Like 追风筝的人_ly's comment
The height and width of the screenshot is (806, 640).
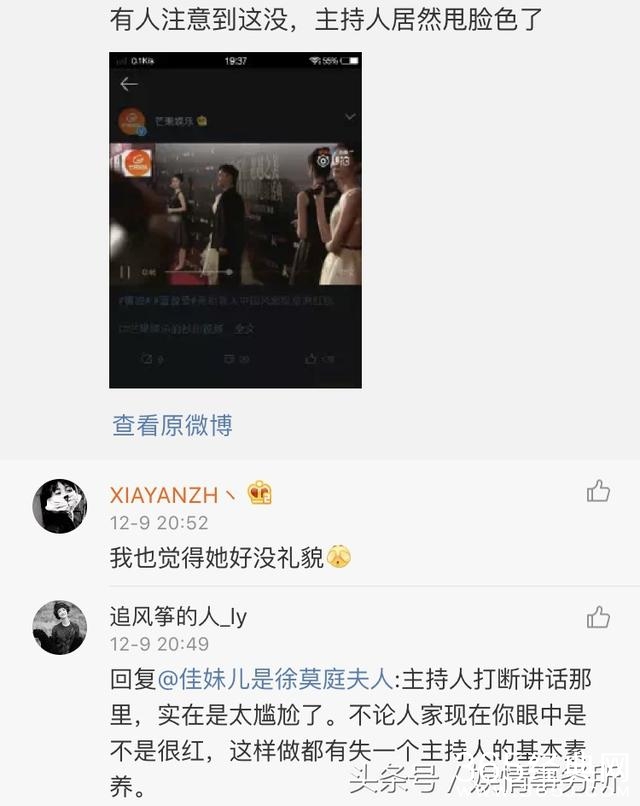pyautogui.click(x=598, y=617)
